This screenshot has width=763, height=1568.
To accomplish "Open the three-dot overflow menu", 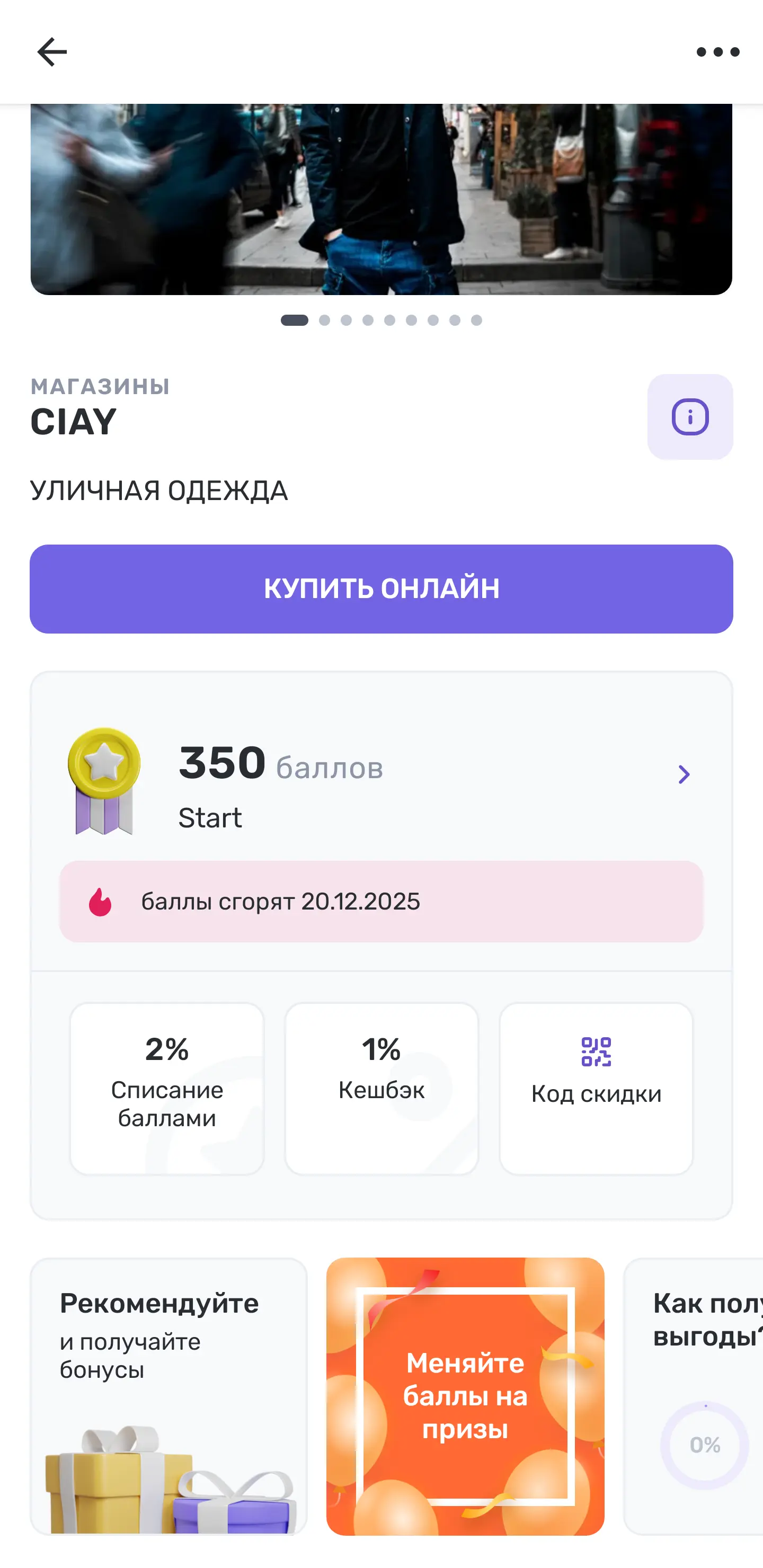I will (x=718, y=52).
